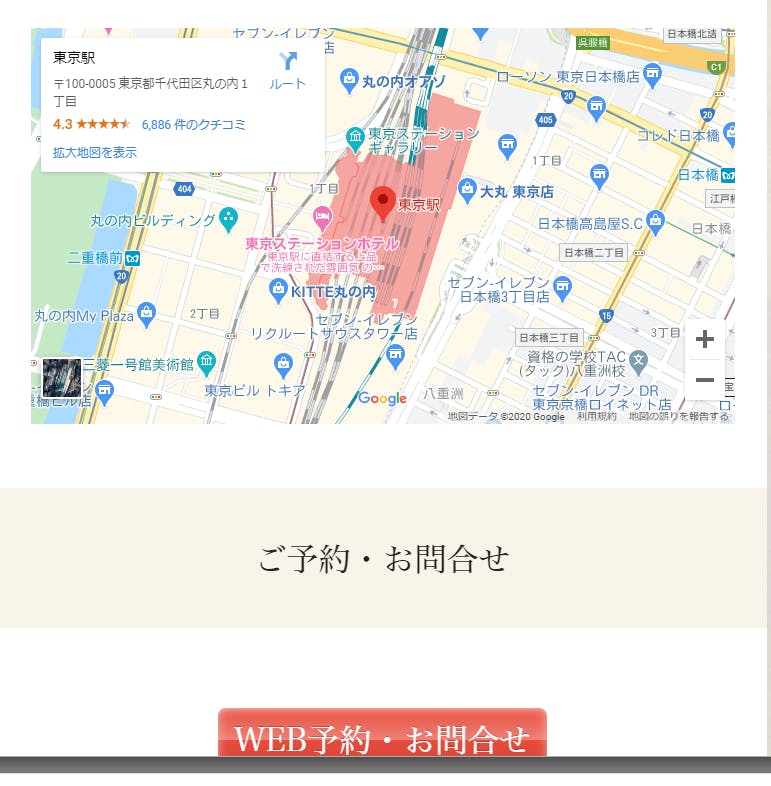
Task: Zoom in on the map
Action: (704, 339)
